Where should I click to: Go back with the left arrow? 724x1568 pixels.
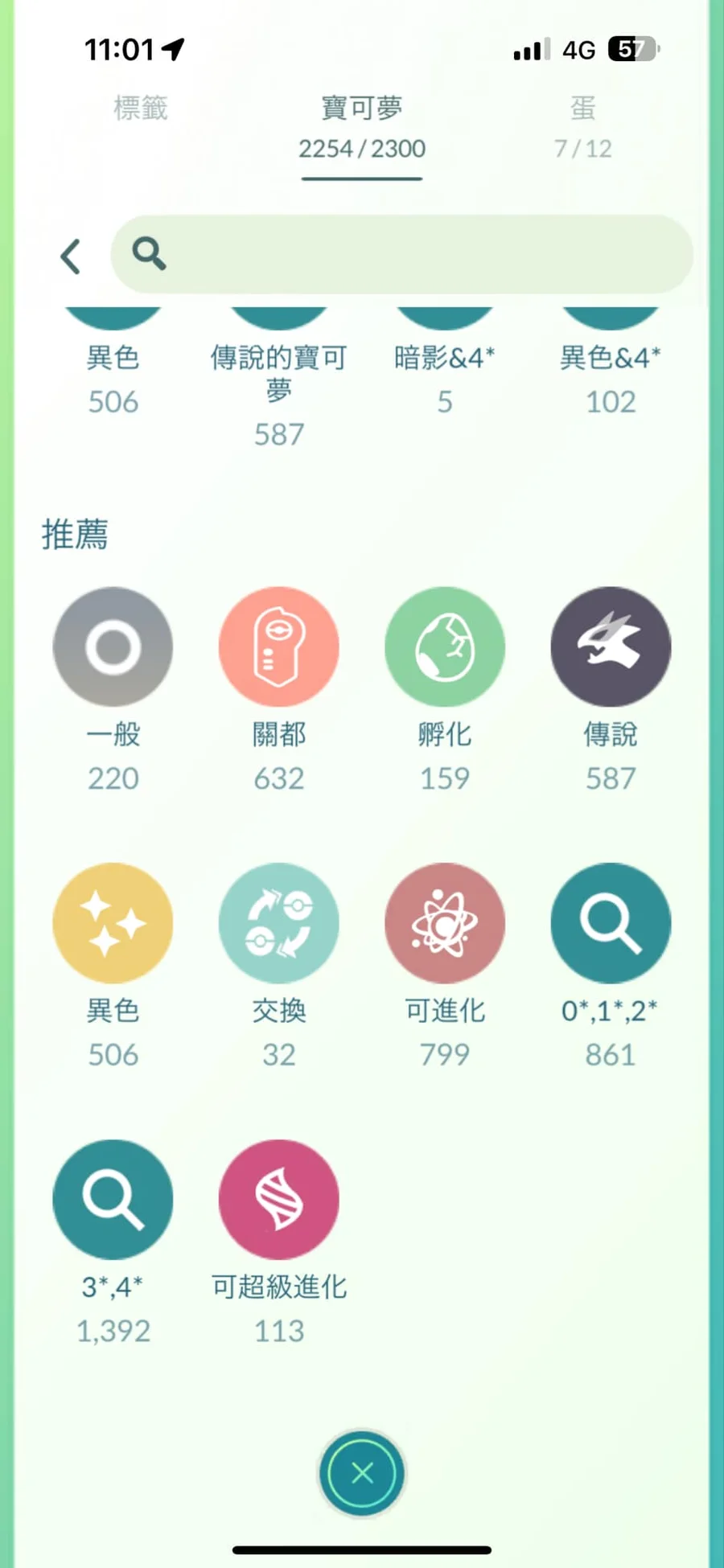point(71,257)
